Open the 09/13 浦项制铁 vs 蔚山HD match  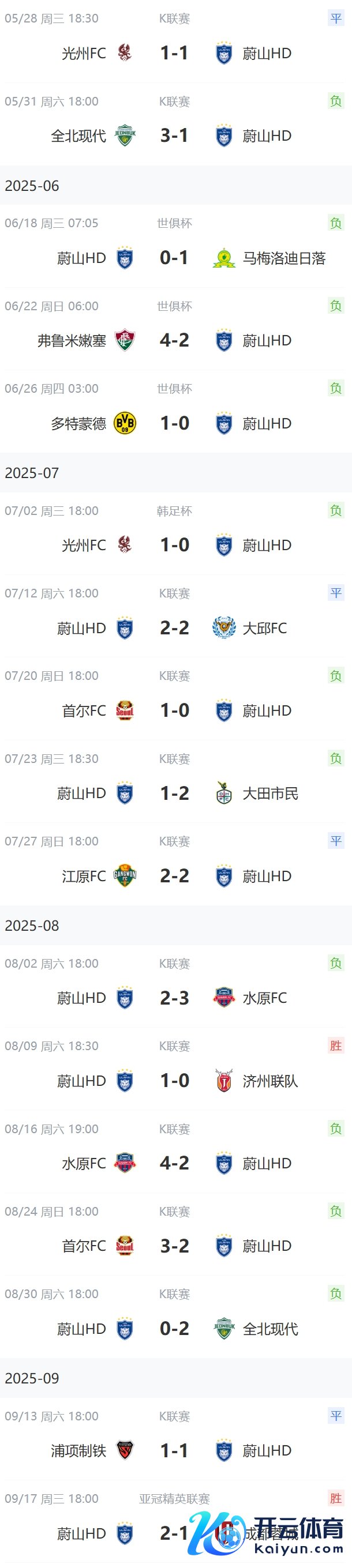click(174, 1450)
